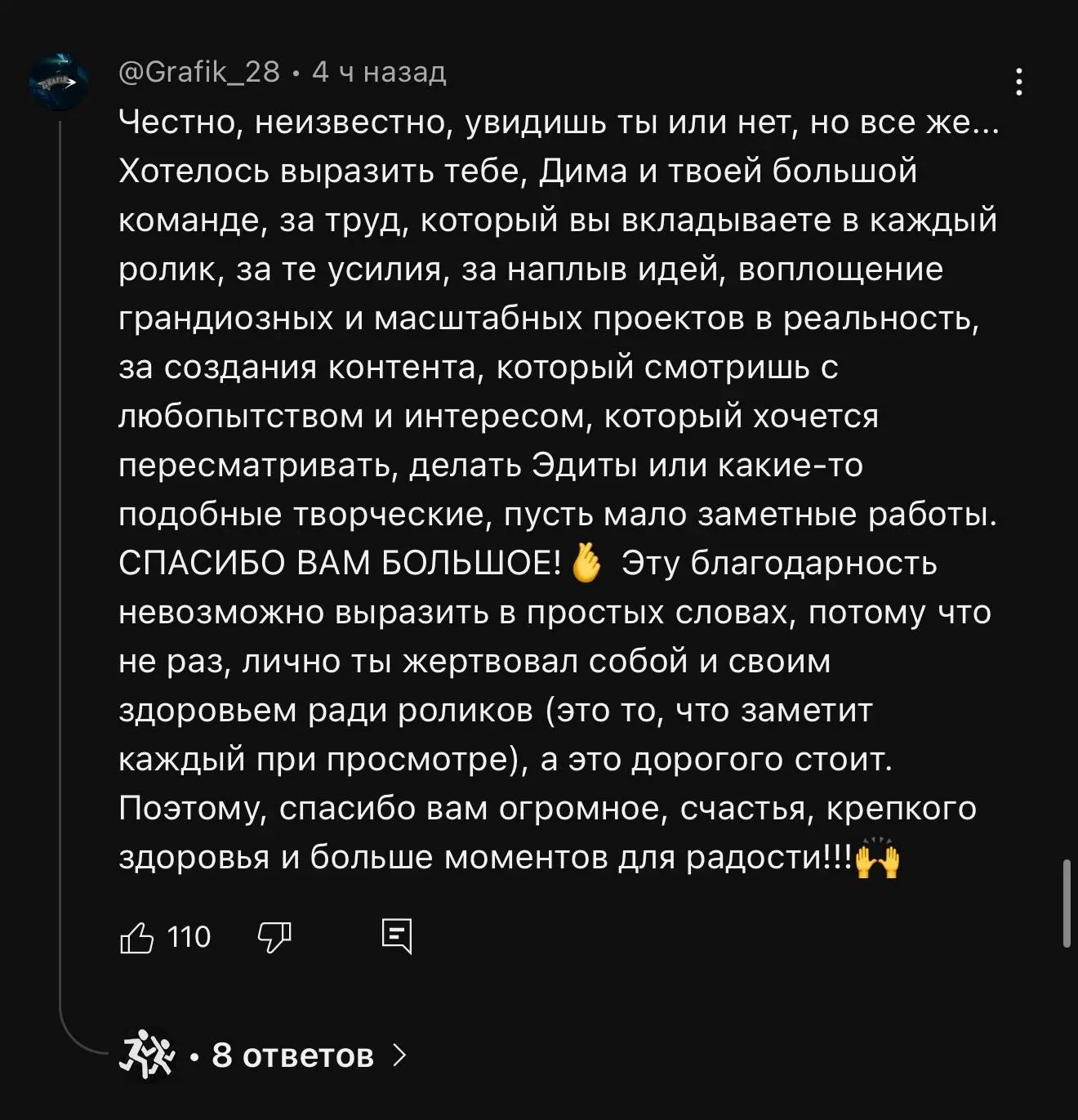Open the @Grafik_28 username link
The height and width of the screenshot is (1120, 1078).
coord(199,72)
